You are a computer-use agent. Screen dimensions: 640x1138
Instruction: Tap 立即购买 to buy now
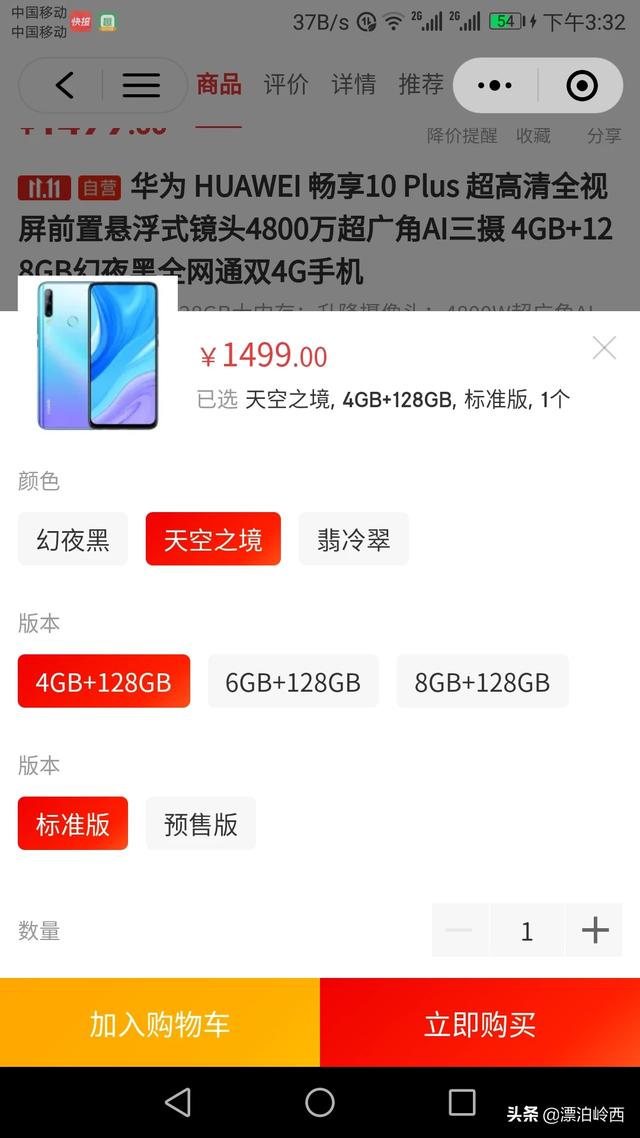tap(480, 1023)
